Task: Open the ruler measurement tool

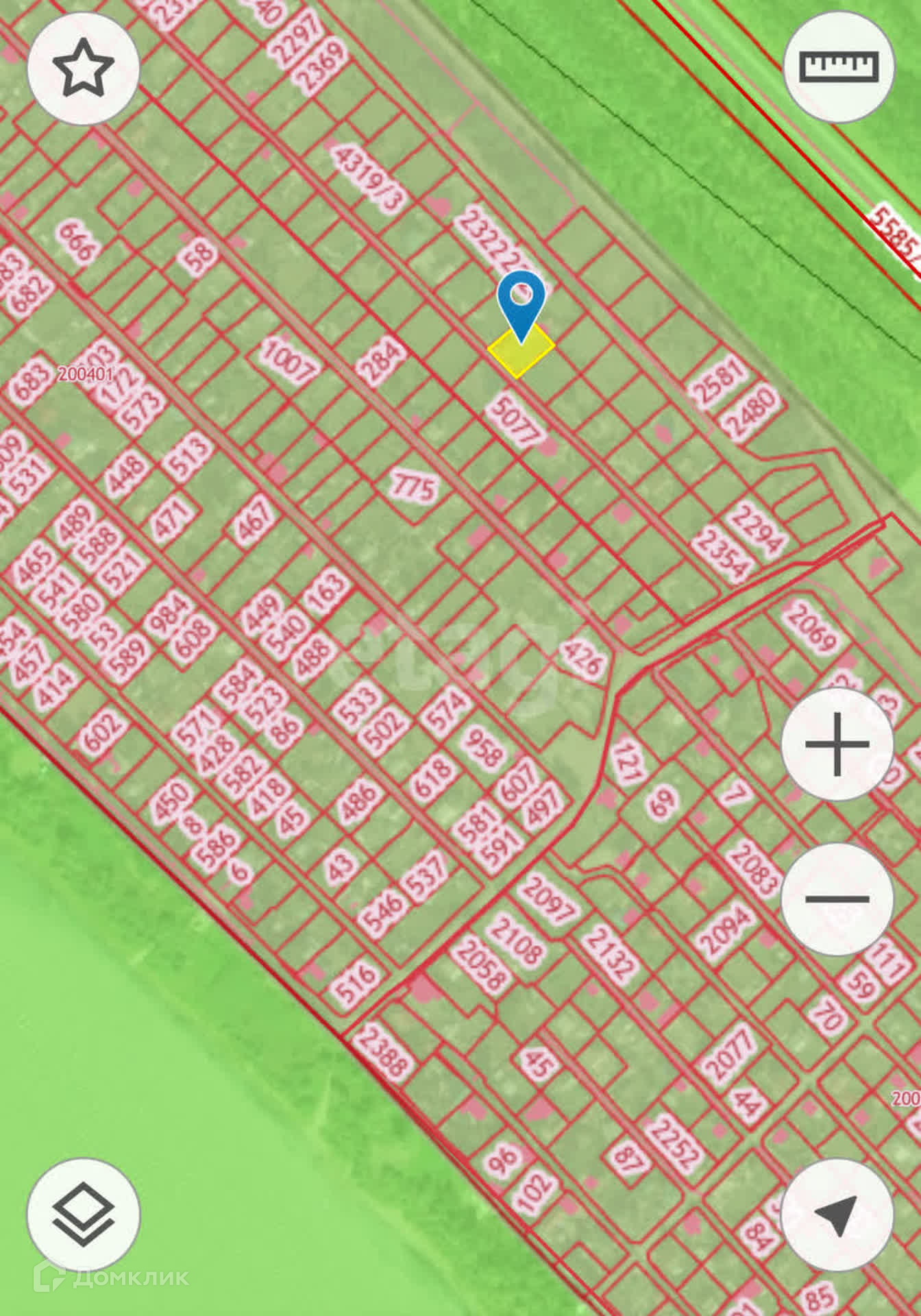Action: [839, 66]
